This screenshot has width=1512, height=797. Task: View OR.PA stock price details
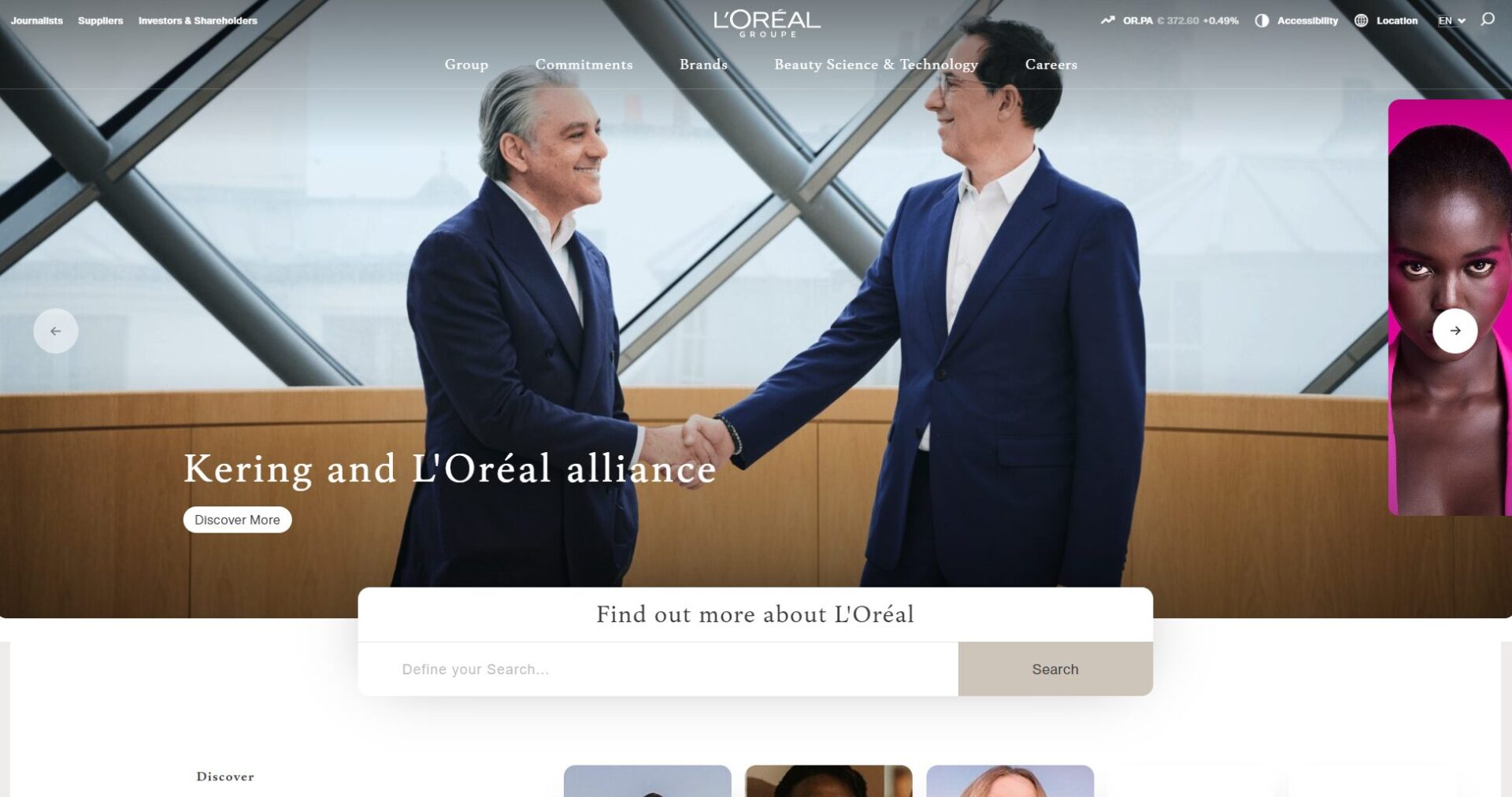[x=1169, y=20]
